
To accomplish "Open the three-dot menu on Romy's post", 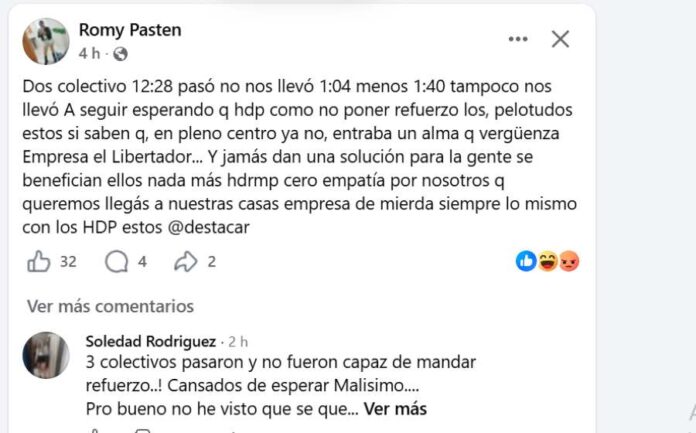I will [x=518, y=39].
